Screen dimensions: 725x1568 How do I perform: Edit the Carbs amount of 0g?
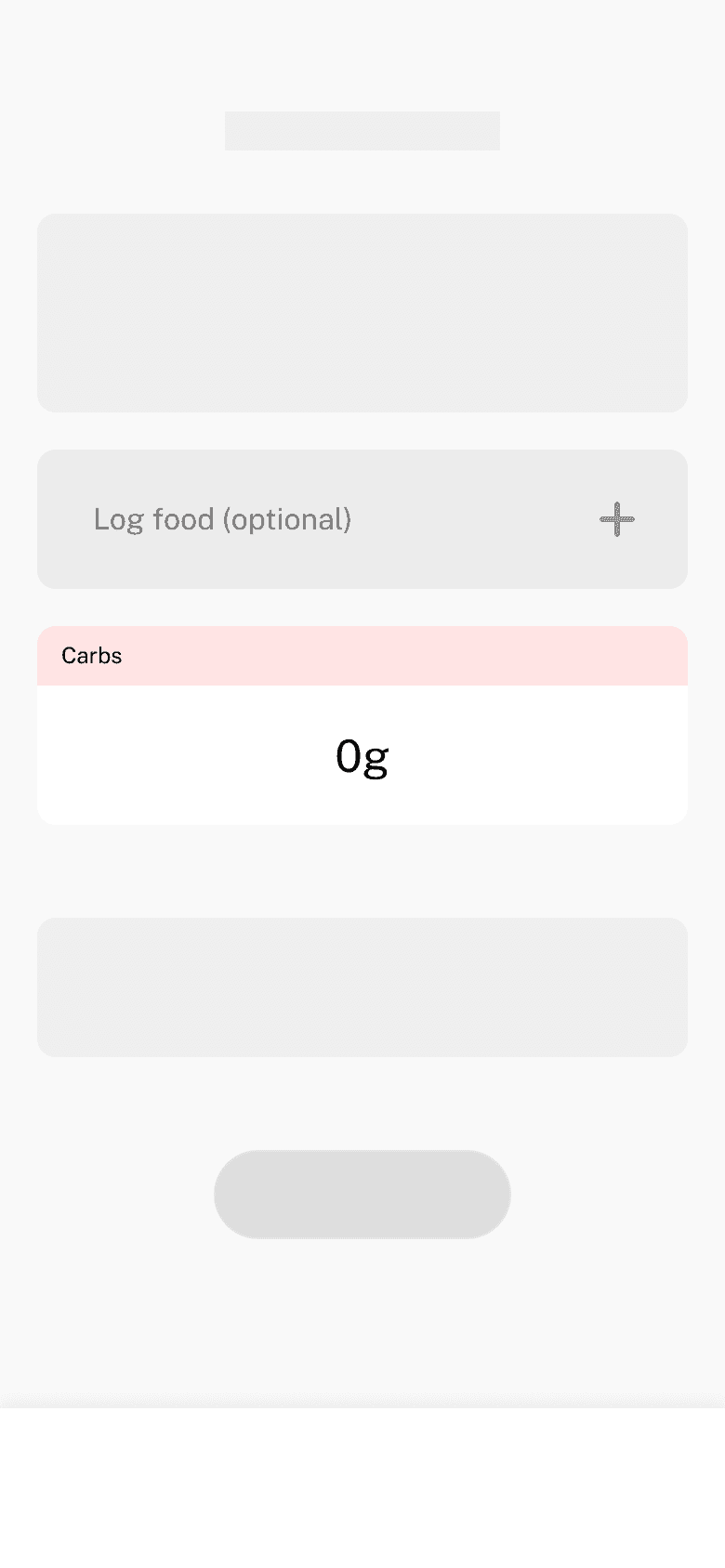pyautogui.click(x=362, y=756)
